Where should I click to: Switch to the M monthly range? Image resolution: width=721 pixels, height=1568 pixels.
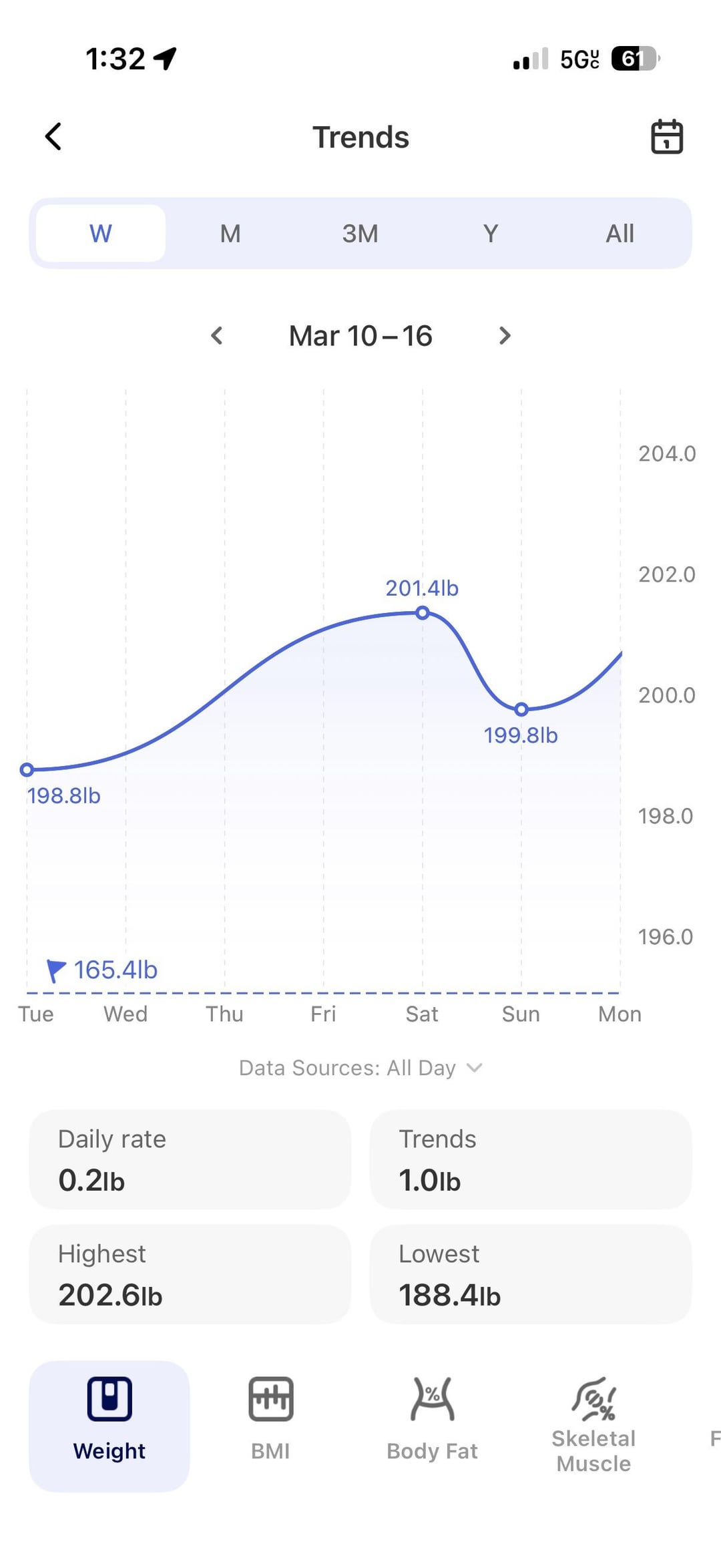pyautogui.click(x=230, y=234)
